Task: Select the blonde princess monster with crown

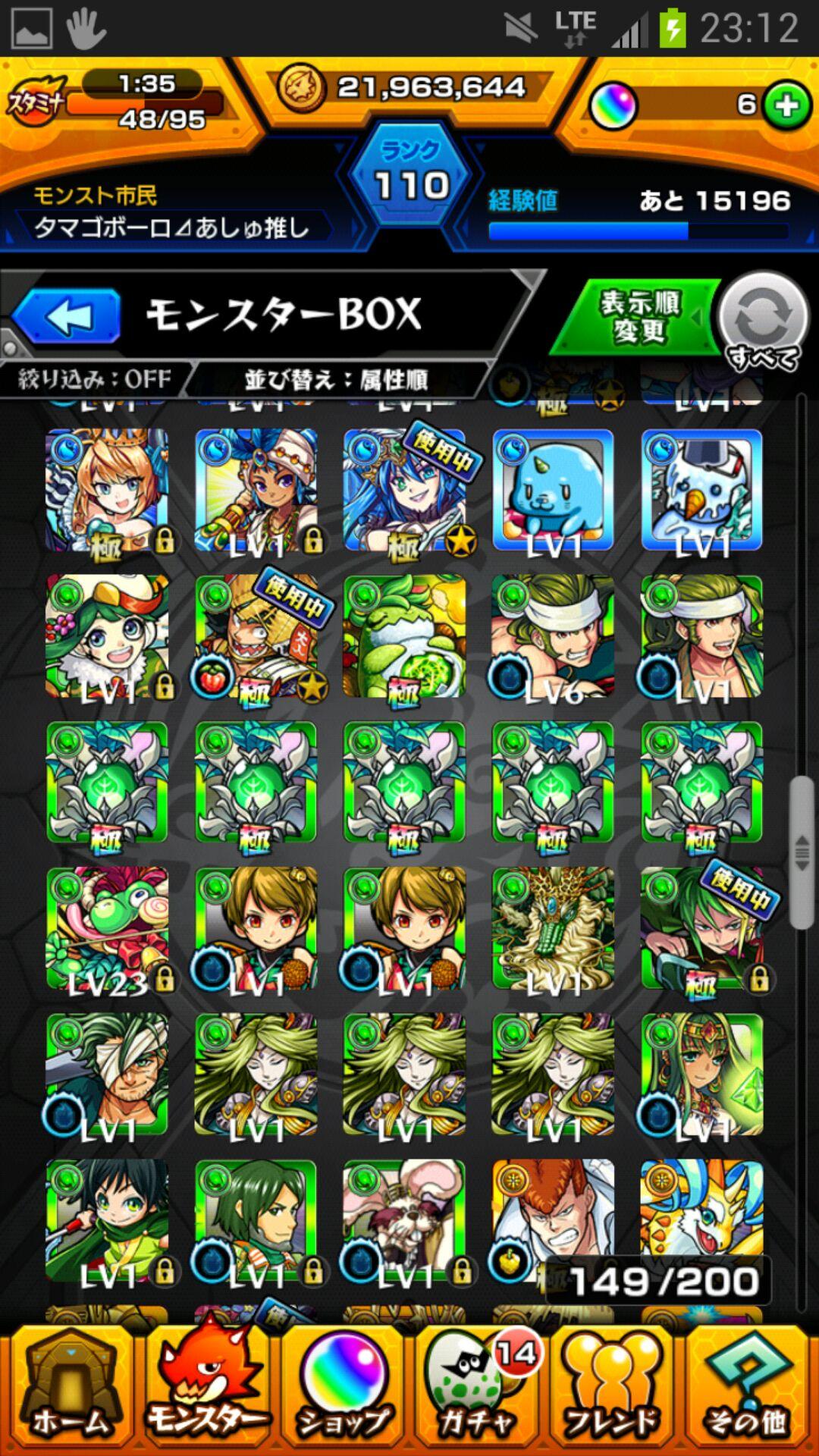Action: click(107, 490)
